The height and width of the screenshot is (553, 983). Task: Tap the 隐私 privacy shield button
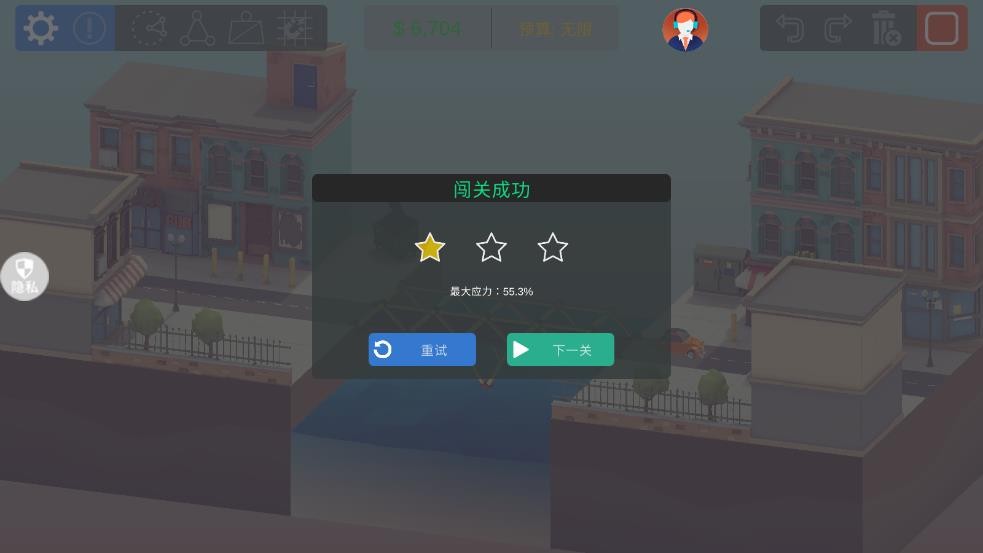pyautogui.click(x=24, y=276)
